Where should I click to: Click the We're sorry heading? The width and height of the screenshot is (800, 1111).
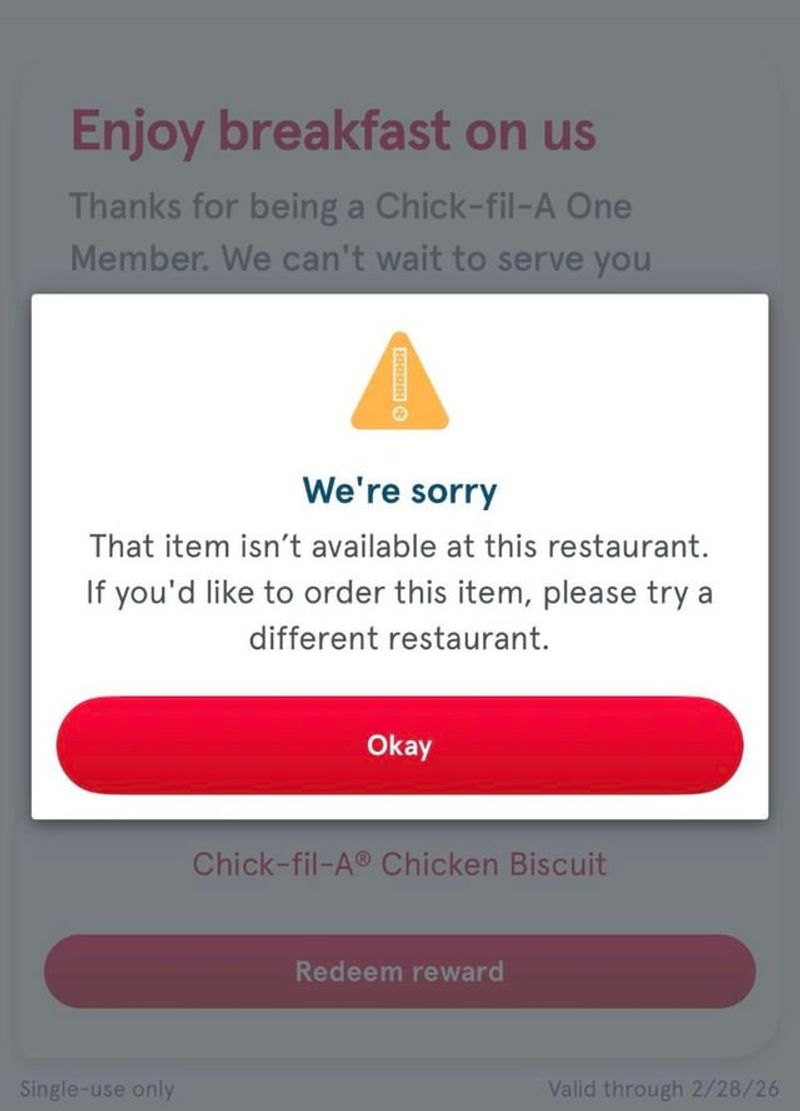(400, 490)
